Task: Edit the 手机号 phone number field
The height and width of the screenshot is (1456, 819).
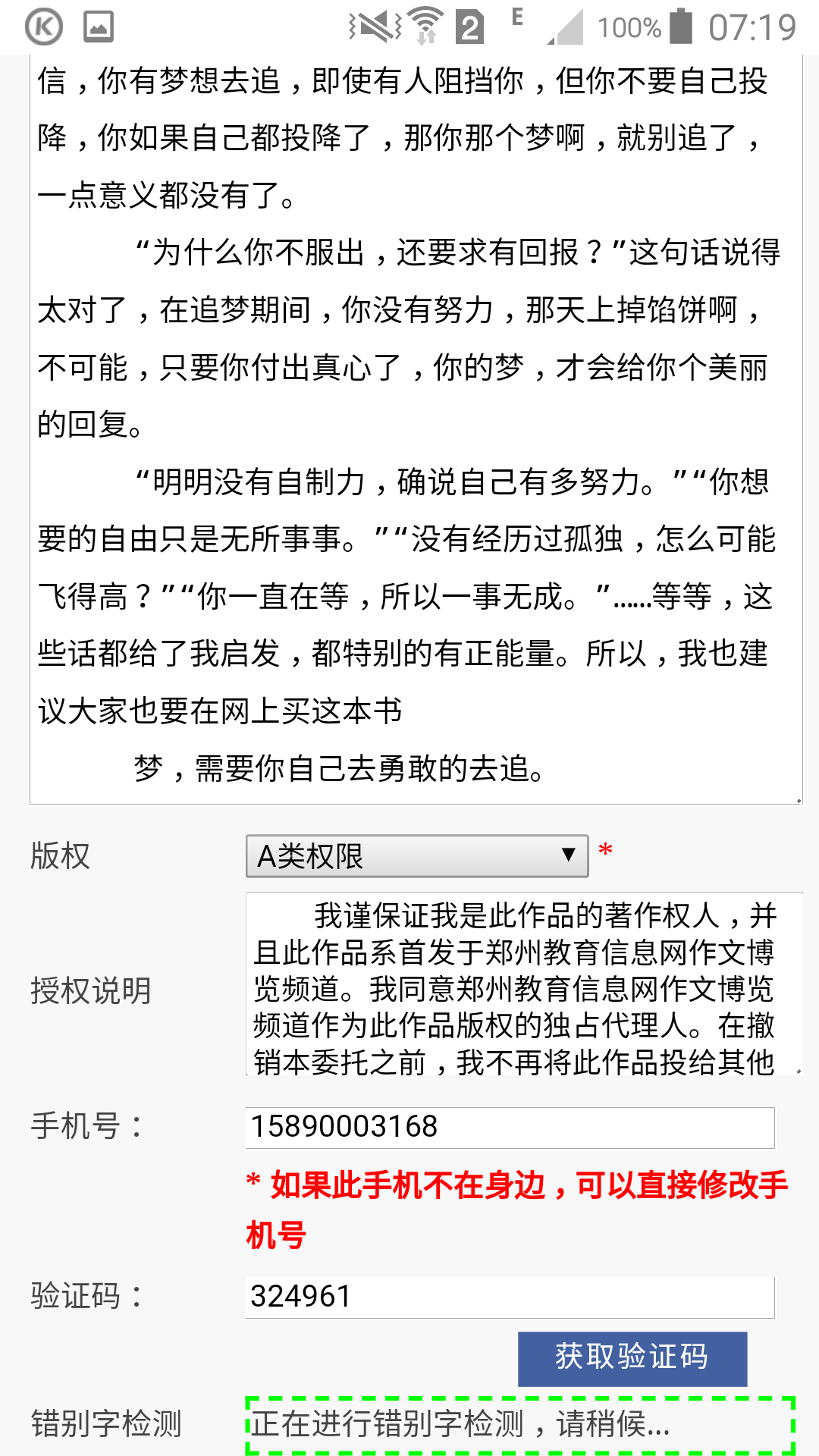Action: pos(510,1128)
